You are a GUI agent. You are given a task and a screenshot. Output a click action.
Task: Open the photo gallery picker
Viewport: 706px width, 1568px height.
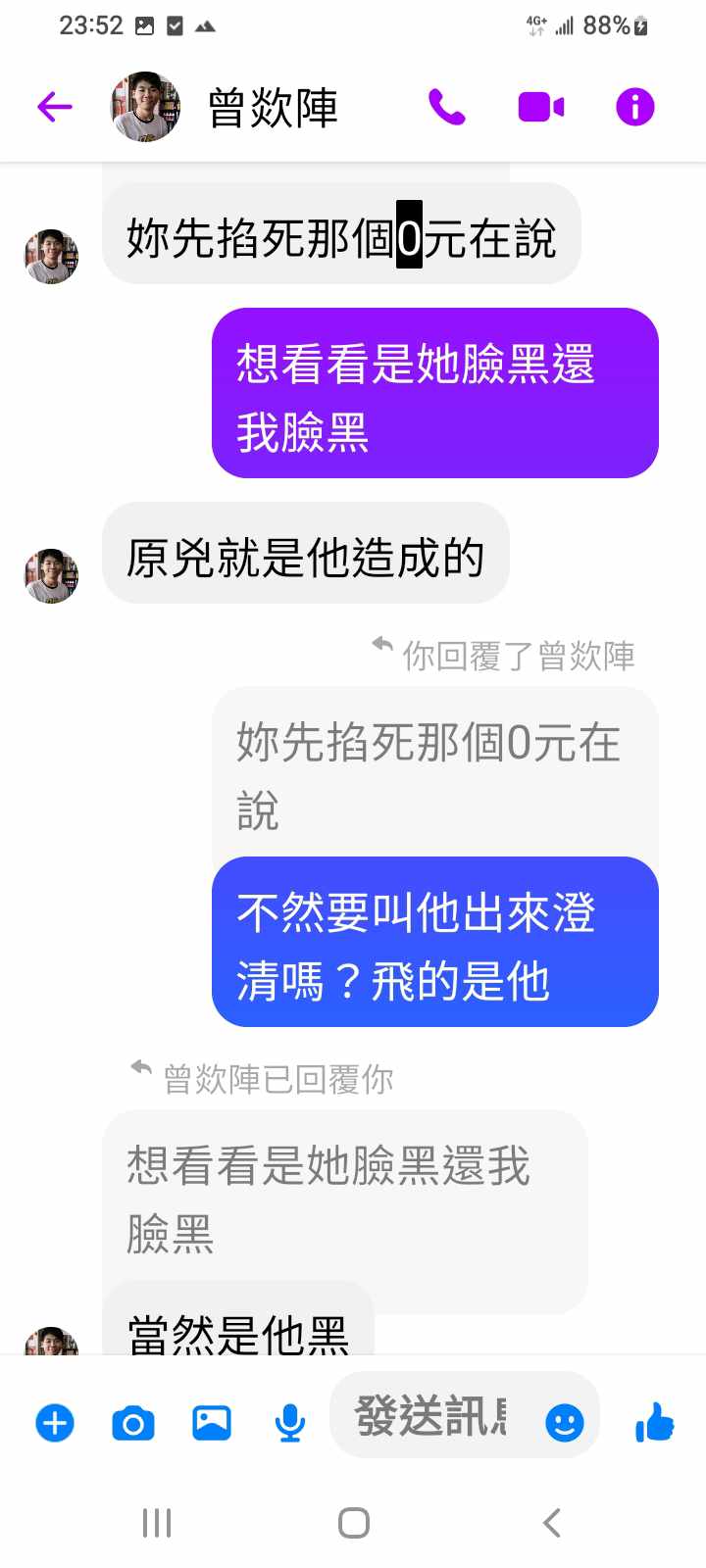point(212,1422)
